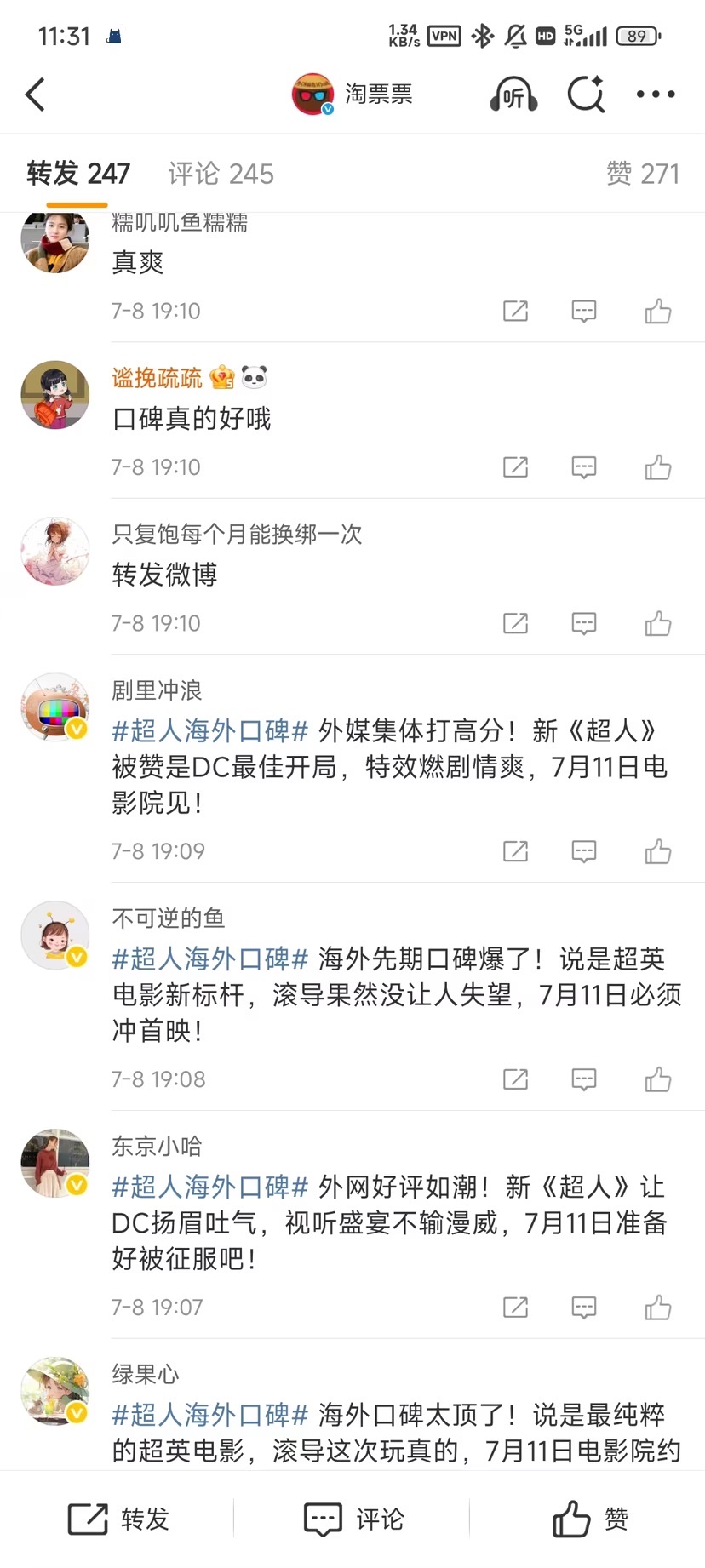Open #超人海外口碑# hashtag in 剧里冲浪's post
The height and width of the screenshot is (1568, 705).
pos(209,731)
